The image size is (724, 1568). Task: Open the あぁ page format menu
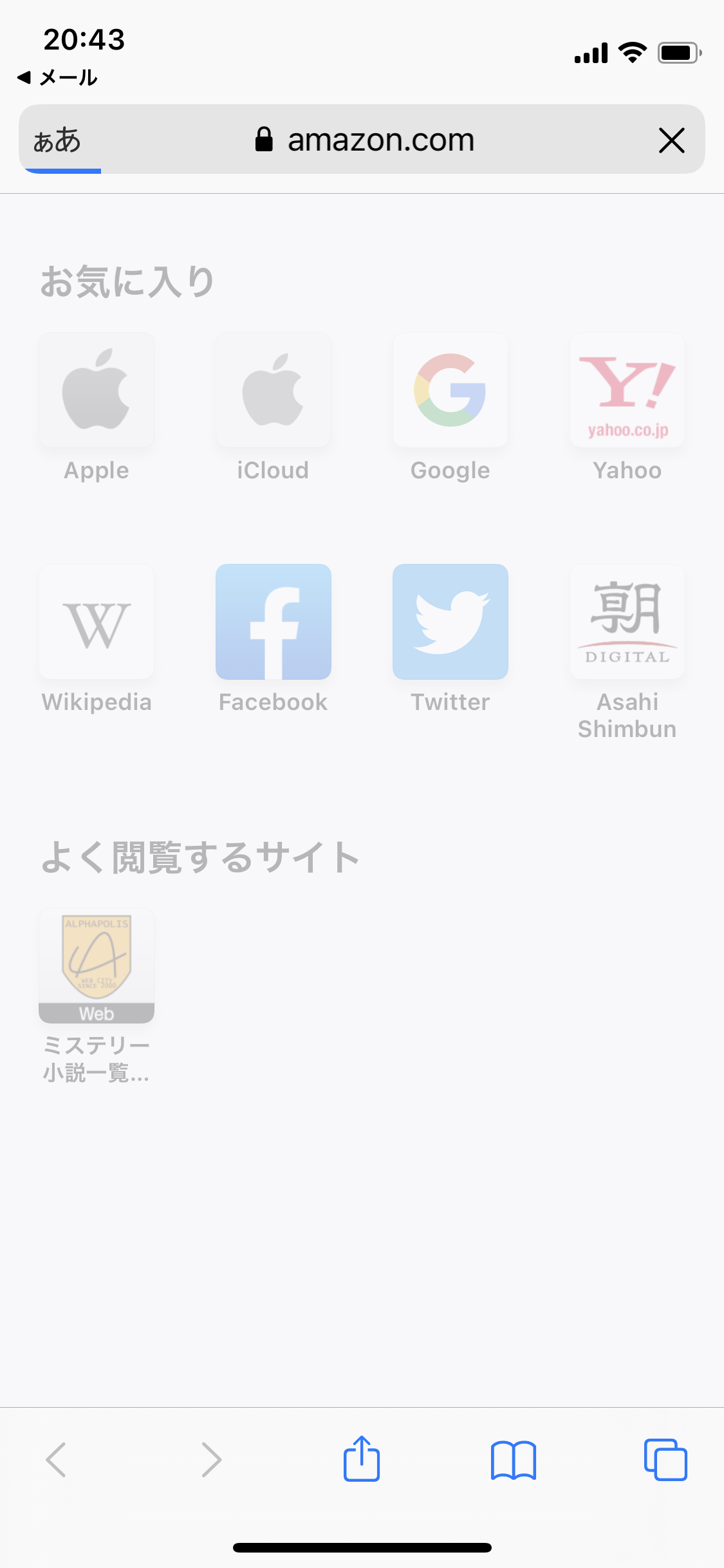(x=57, y=140)
